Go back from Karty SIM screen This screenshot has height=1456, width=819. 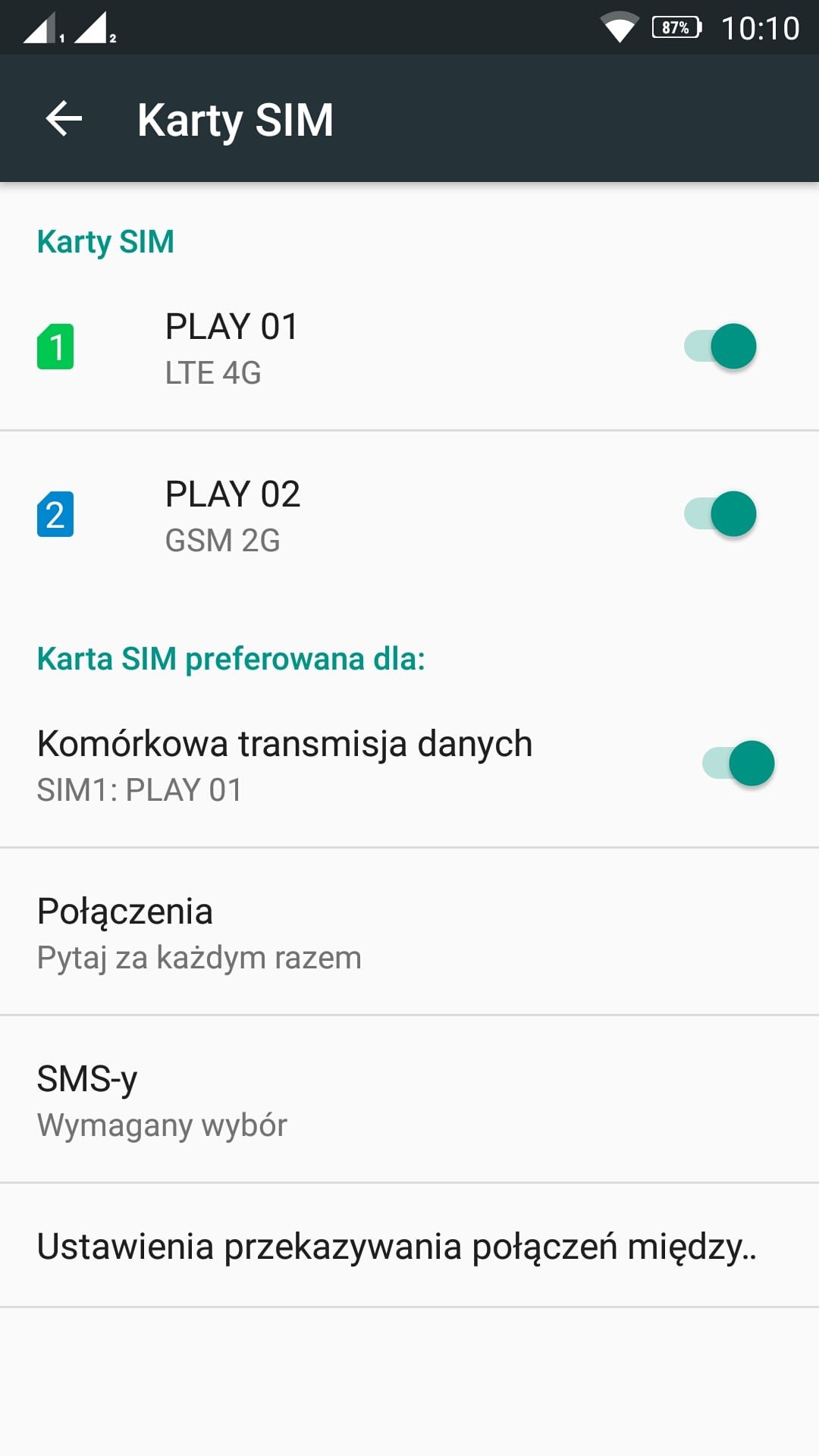(64, 119)
